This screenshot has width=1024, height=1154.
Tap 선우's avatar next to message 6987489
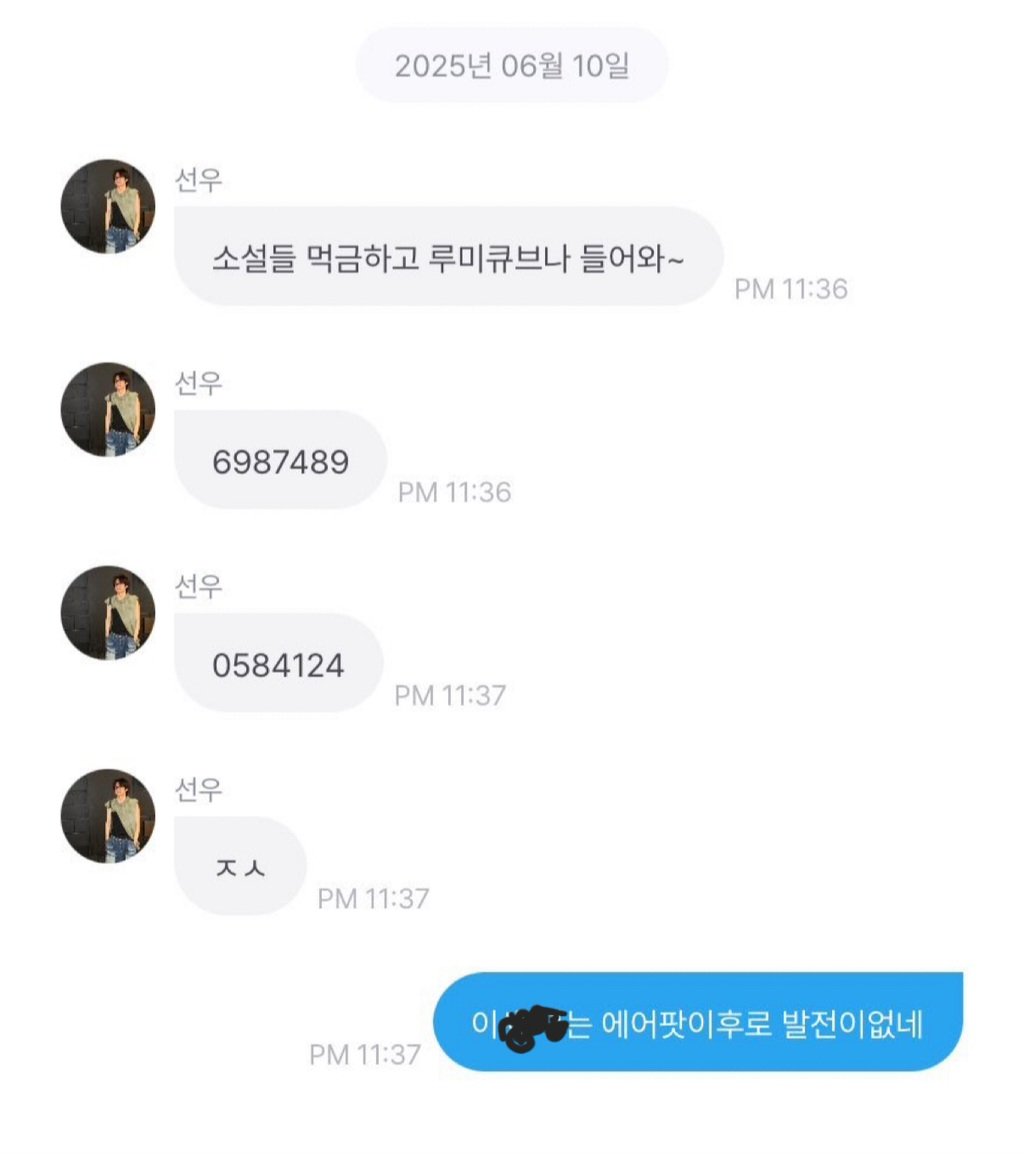[108, 409]
